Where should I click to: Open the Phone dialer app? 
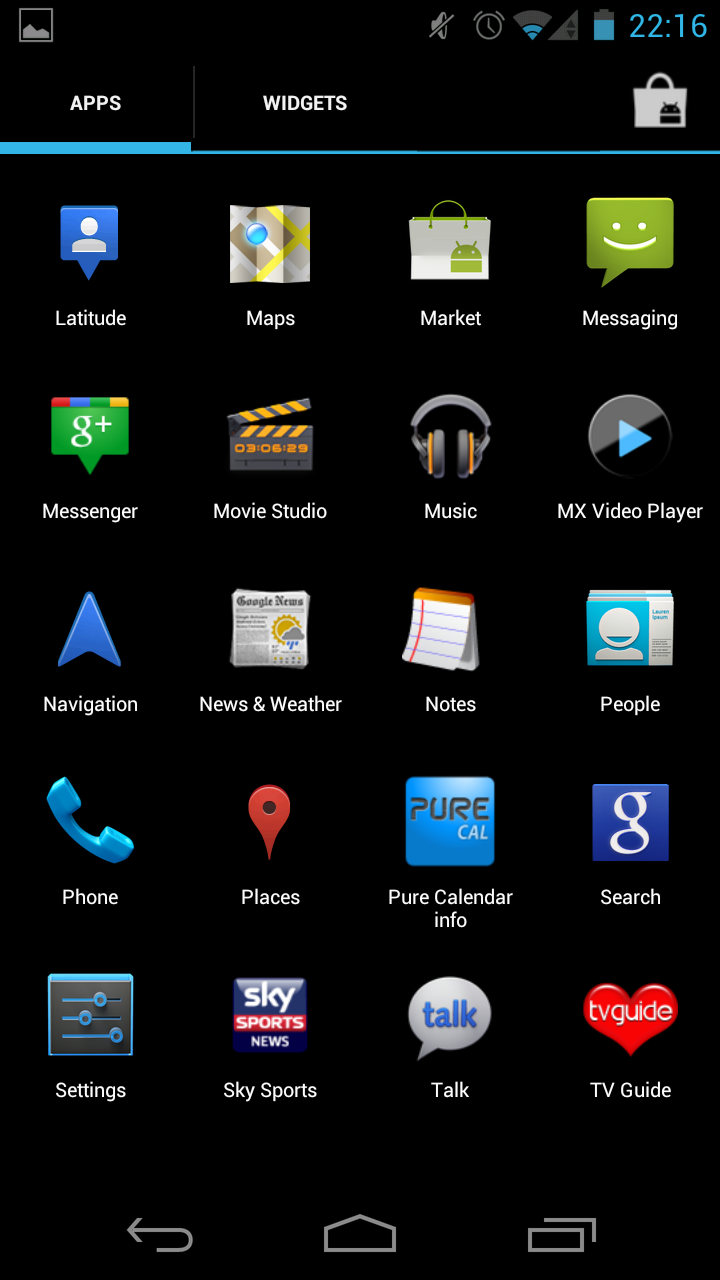pos(90,842)
